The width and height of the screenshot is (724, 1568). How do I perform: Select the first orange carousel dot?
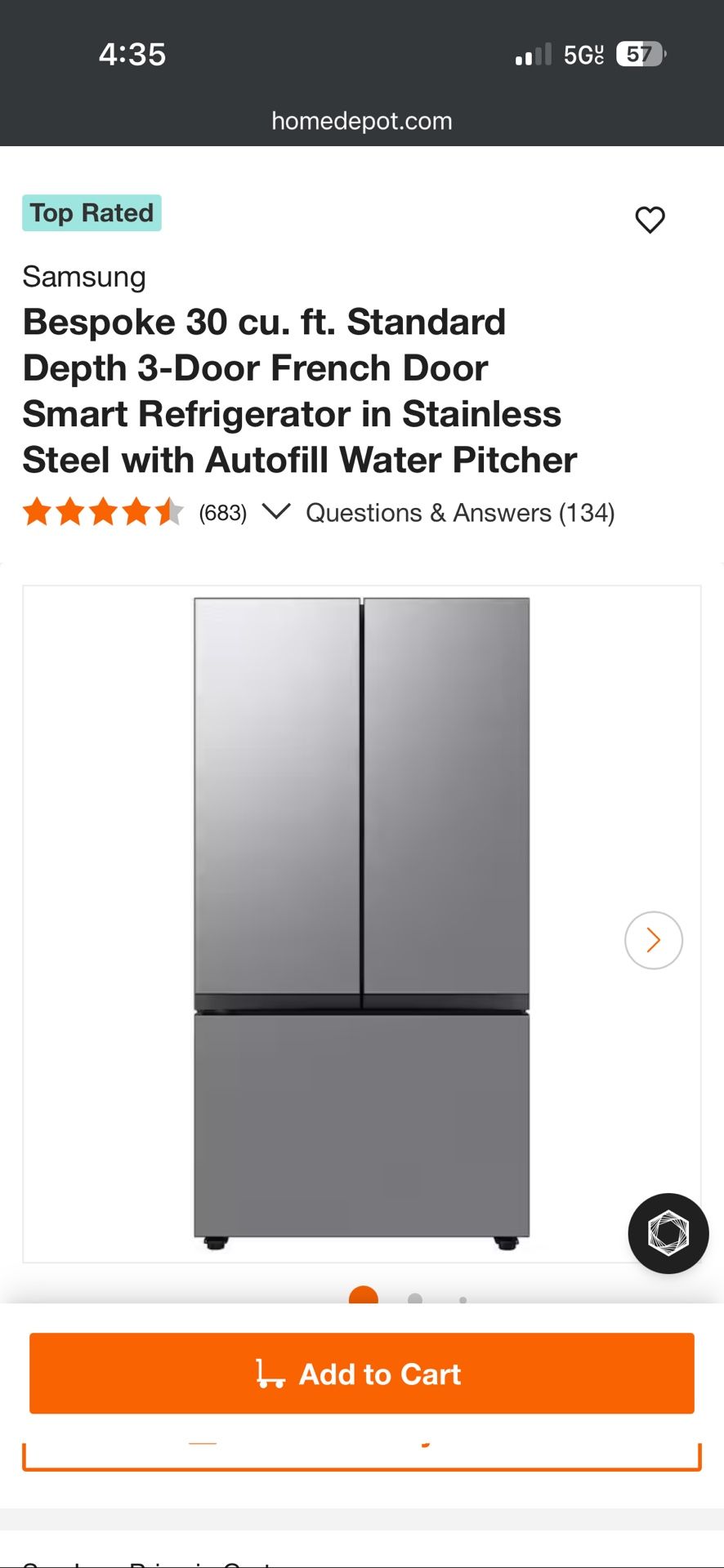362,1296
